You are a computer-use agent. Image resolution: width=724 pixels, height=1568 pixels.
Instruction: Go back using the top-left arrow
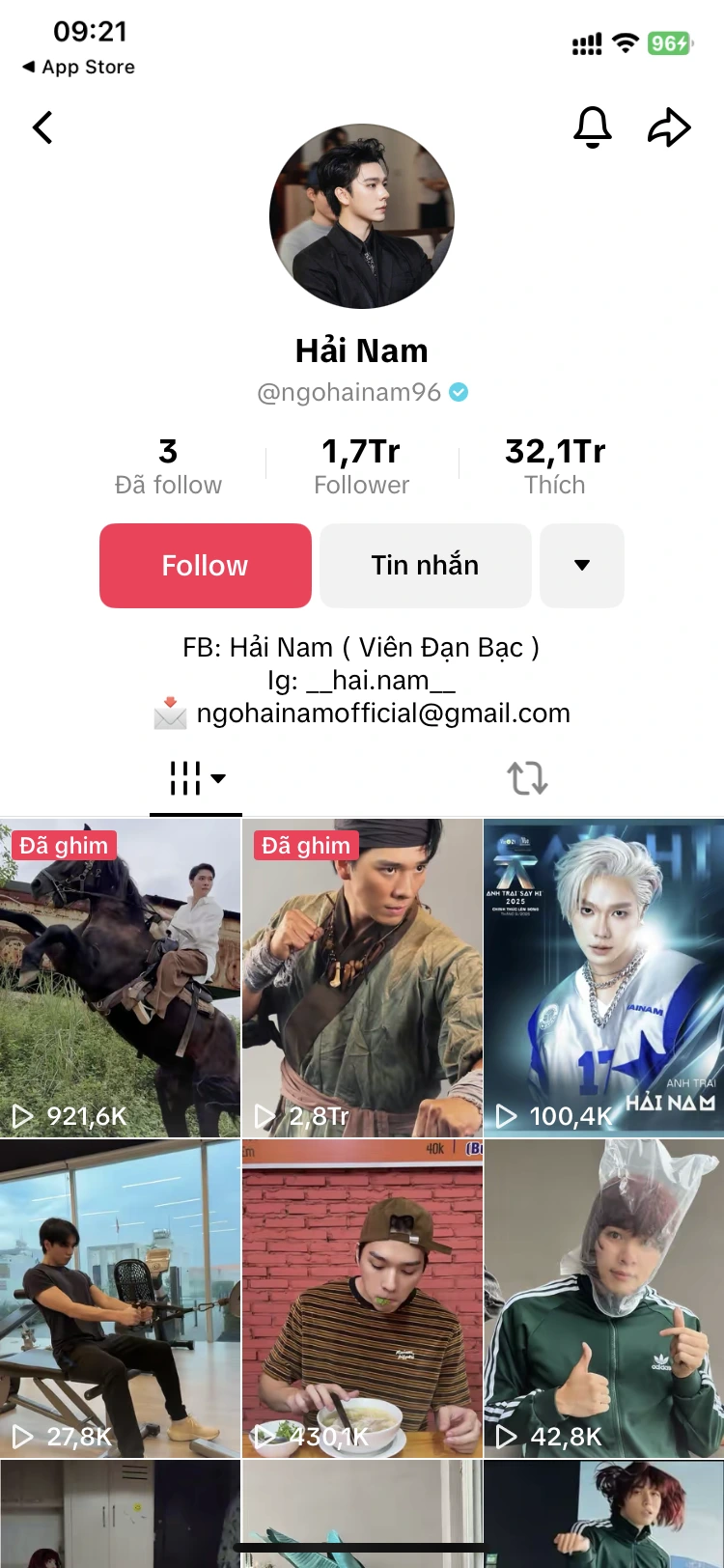pos(42,127)
